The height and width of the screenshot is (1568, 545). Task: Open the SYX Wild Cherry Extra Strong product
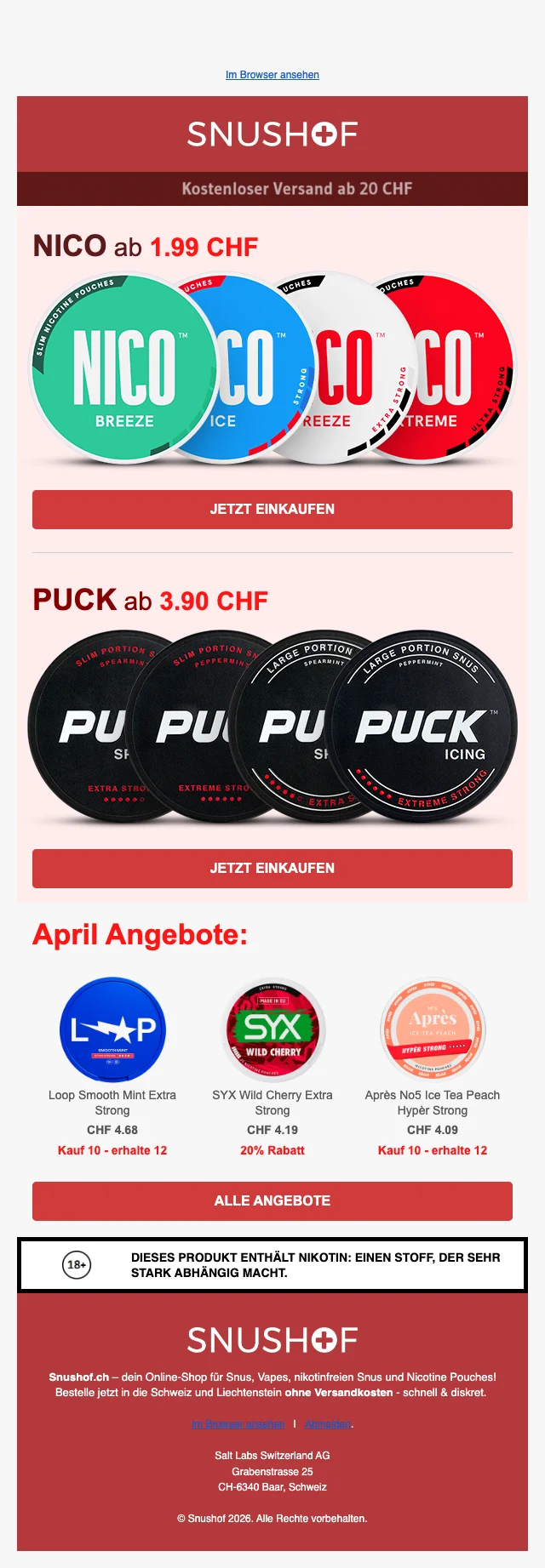[x=272, y=1029]
